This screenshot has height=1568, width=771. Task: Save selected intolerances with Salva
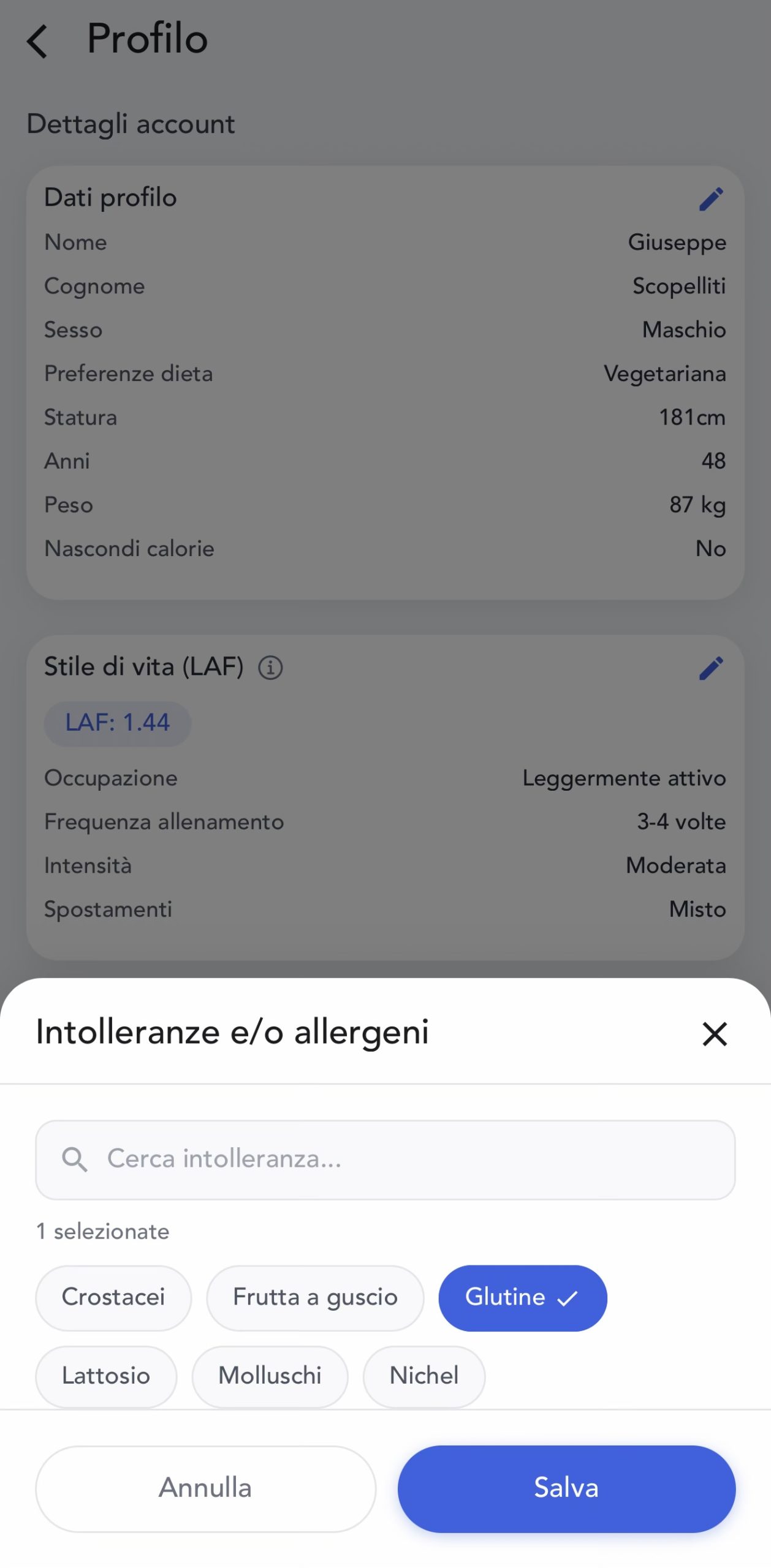pos(566,1488)
